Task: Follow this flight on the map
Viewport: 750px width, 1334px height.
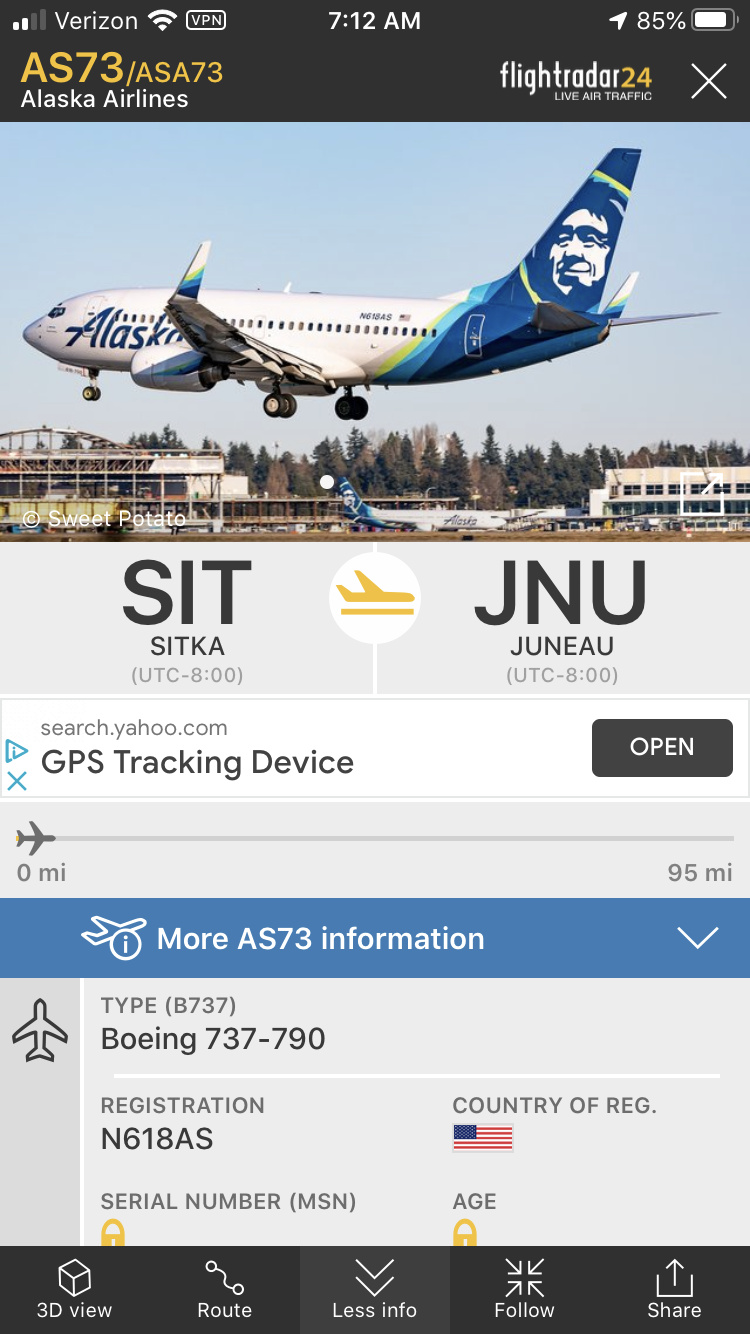Action: [524, 1290]
